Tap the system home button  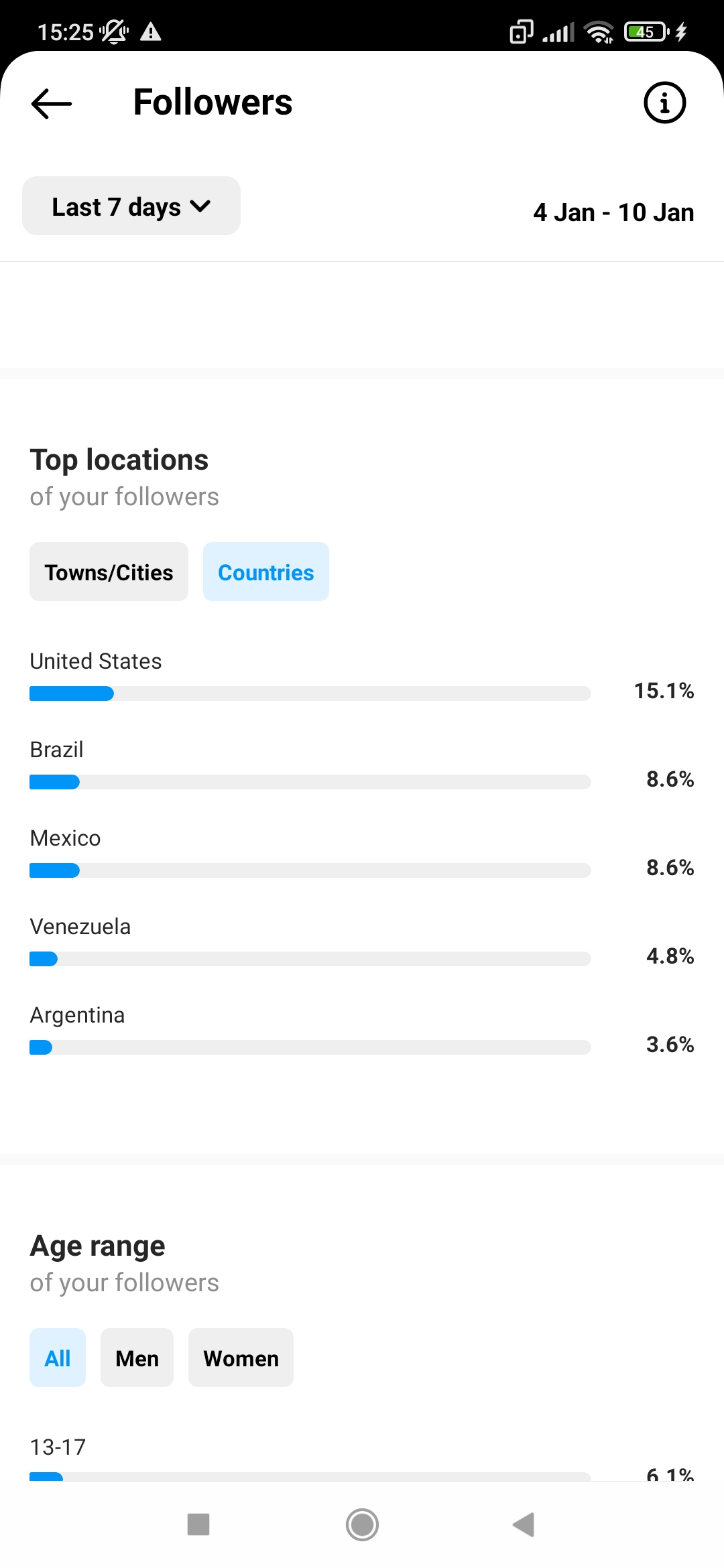[362, 1524]
